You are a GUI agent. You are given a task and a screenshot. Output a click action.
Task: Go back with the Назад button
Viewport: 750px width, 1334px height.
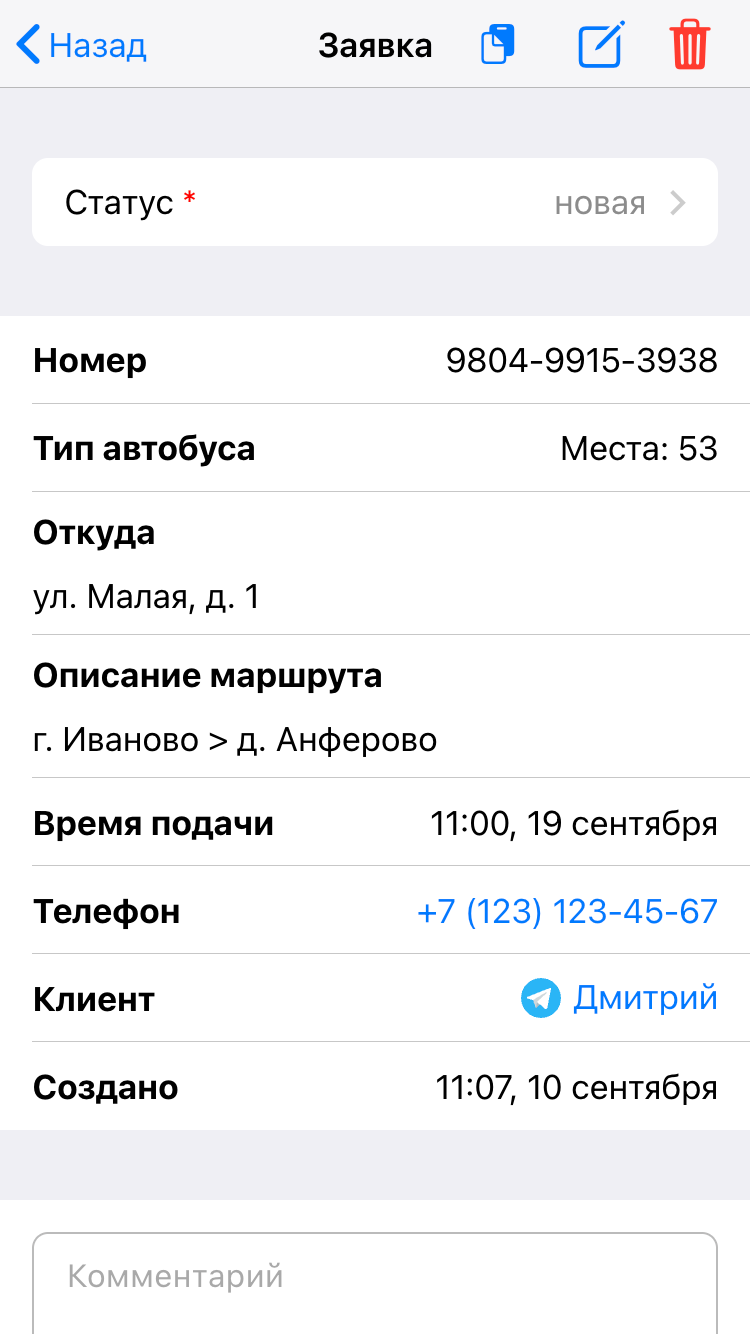coord(82,46)
